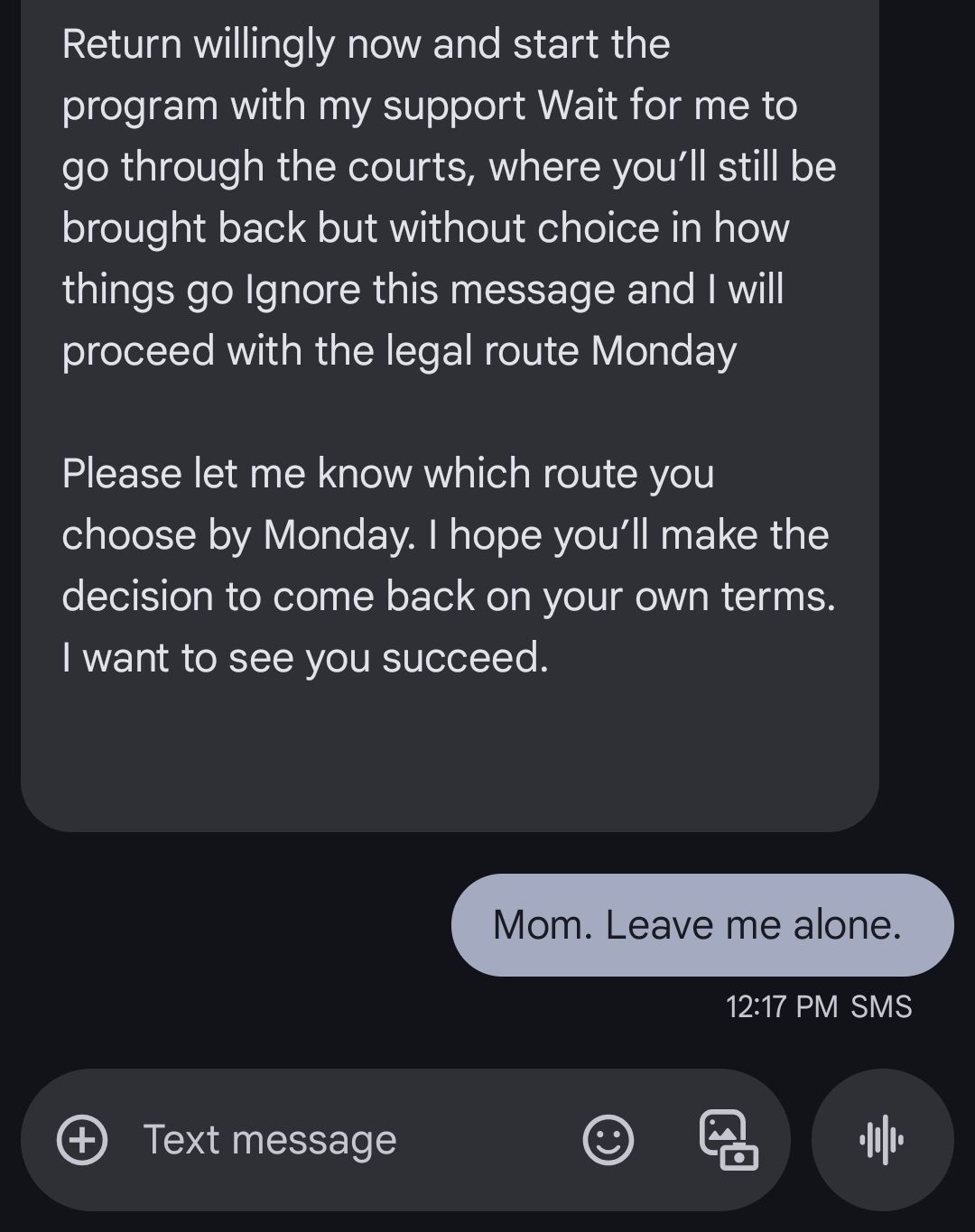The height and width of the screenshot is (1232, 975).
Task: Attach a photo from gallery or camera
Action: (x=729, y=1139)
